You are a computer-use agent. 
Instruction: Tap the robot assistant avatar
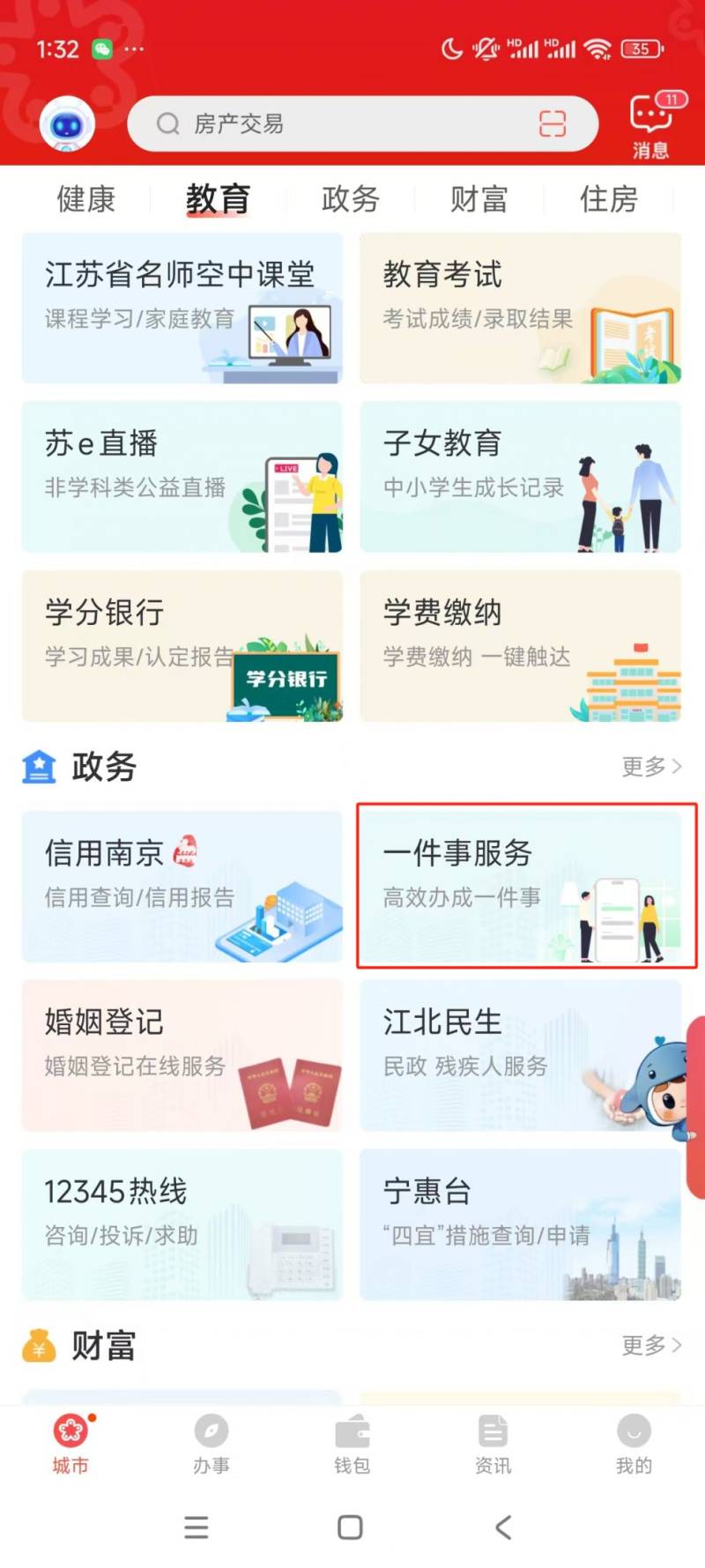(x=66, y=124)
